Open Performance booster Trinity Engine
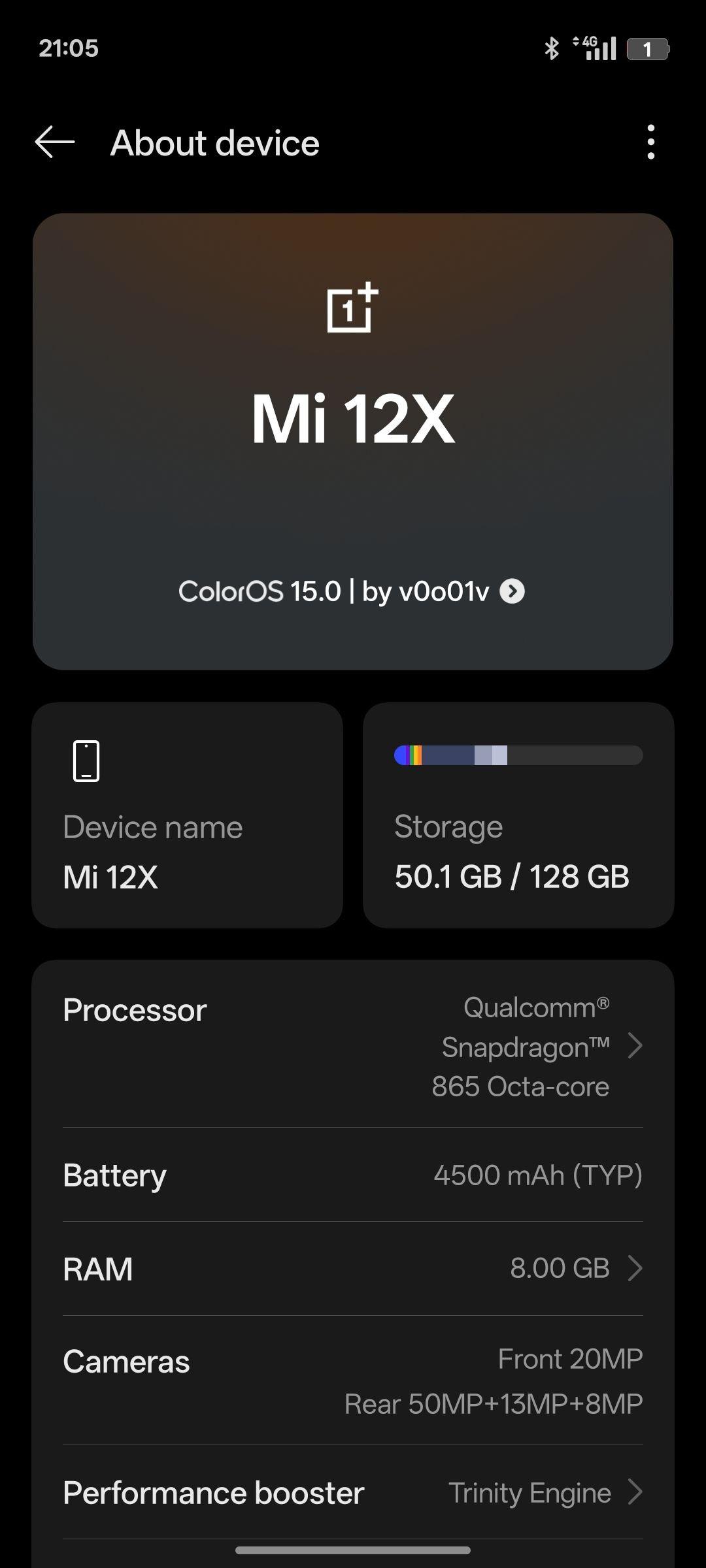The width and height of the screenshot is (706, 1568). [x=353, y=1493]
